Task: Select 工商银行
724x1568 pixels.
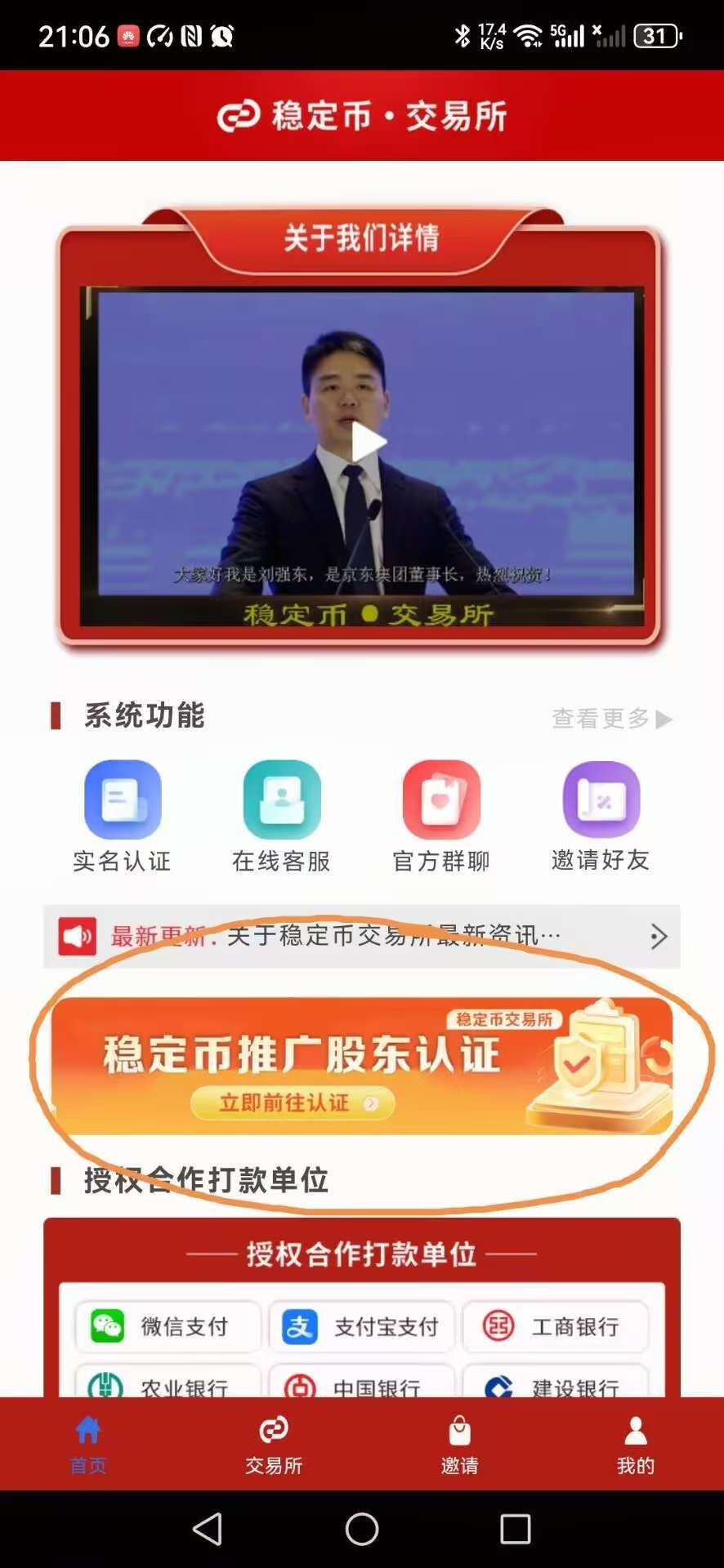Action: click(556, 1326)
